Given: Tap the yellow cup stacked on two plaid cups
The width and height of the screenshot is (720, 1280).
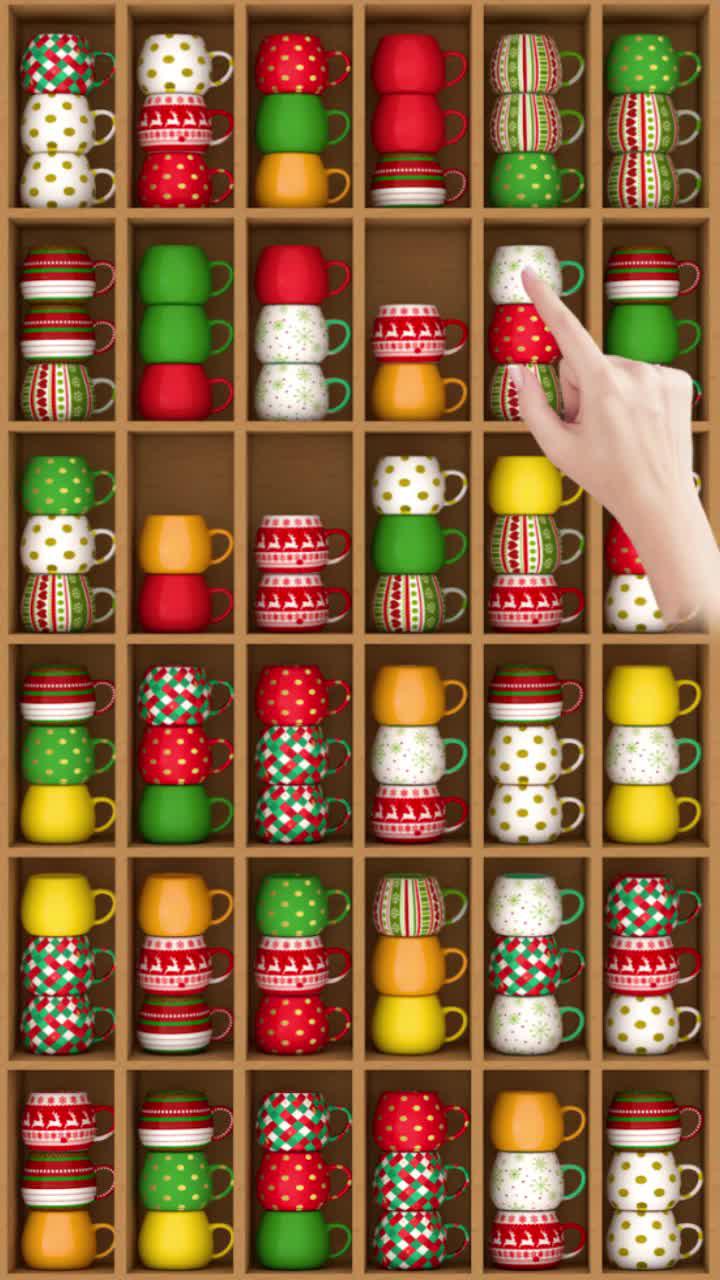Looking at the screenshot, I should click(58, 905).
